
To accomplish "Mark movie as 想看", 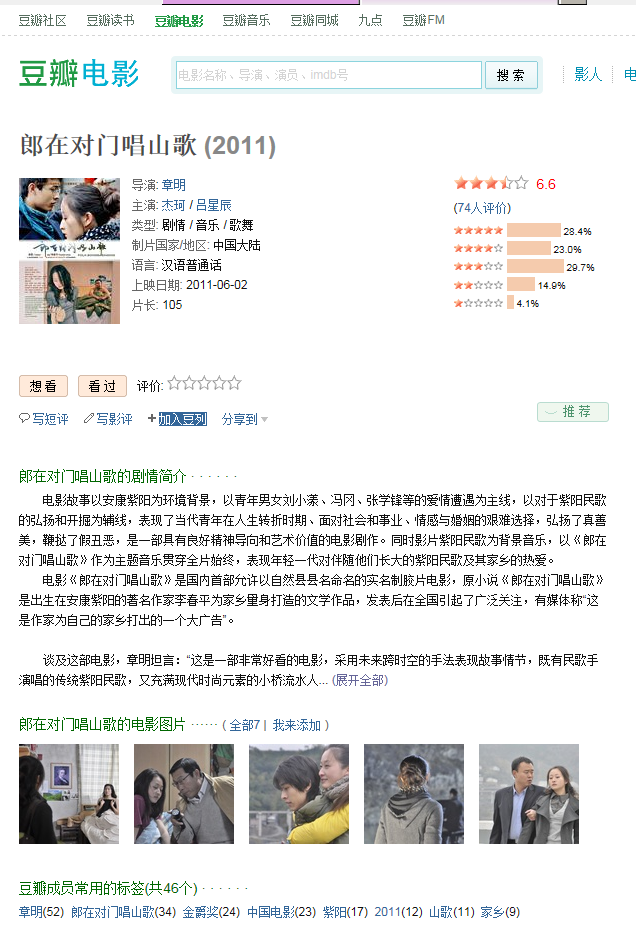I will click(x=43, y=386).
